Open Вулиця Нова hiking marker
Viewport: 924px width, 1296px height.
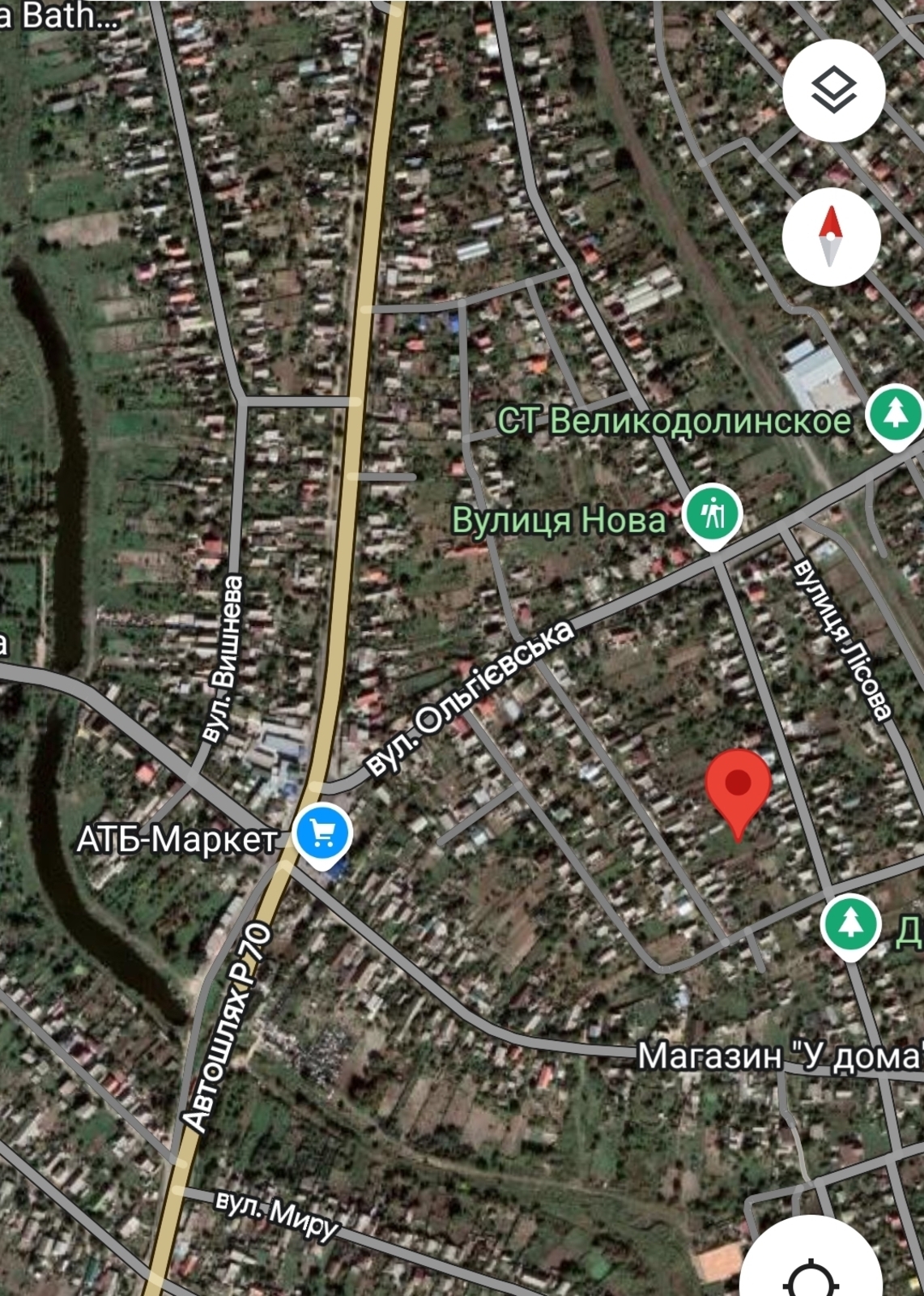712,514
